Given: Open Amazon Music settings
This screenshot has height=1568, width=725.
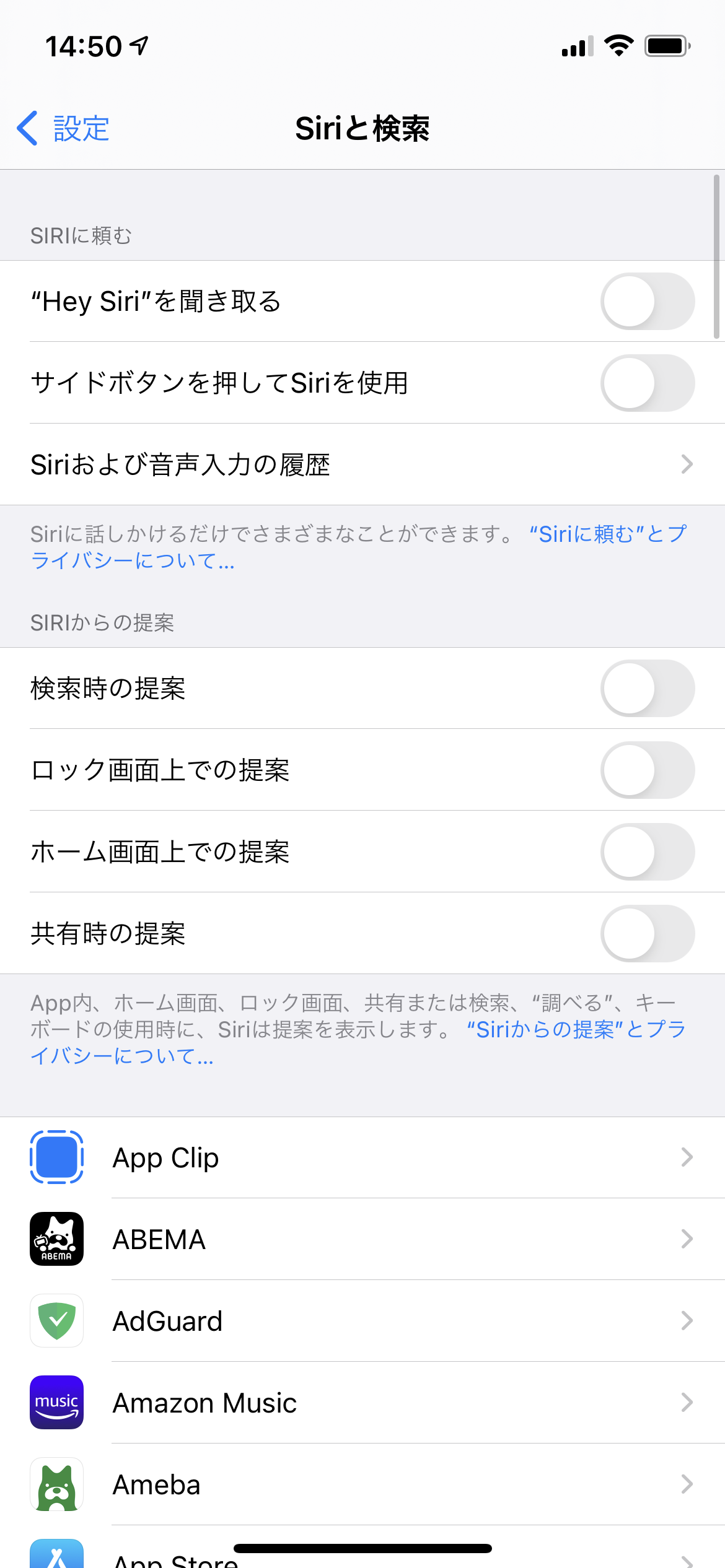Looking at the screenshot, I should [362, 1403].
